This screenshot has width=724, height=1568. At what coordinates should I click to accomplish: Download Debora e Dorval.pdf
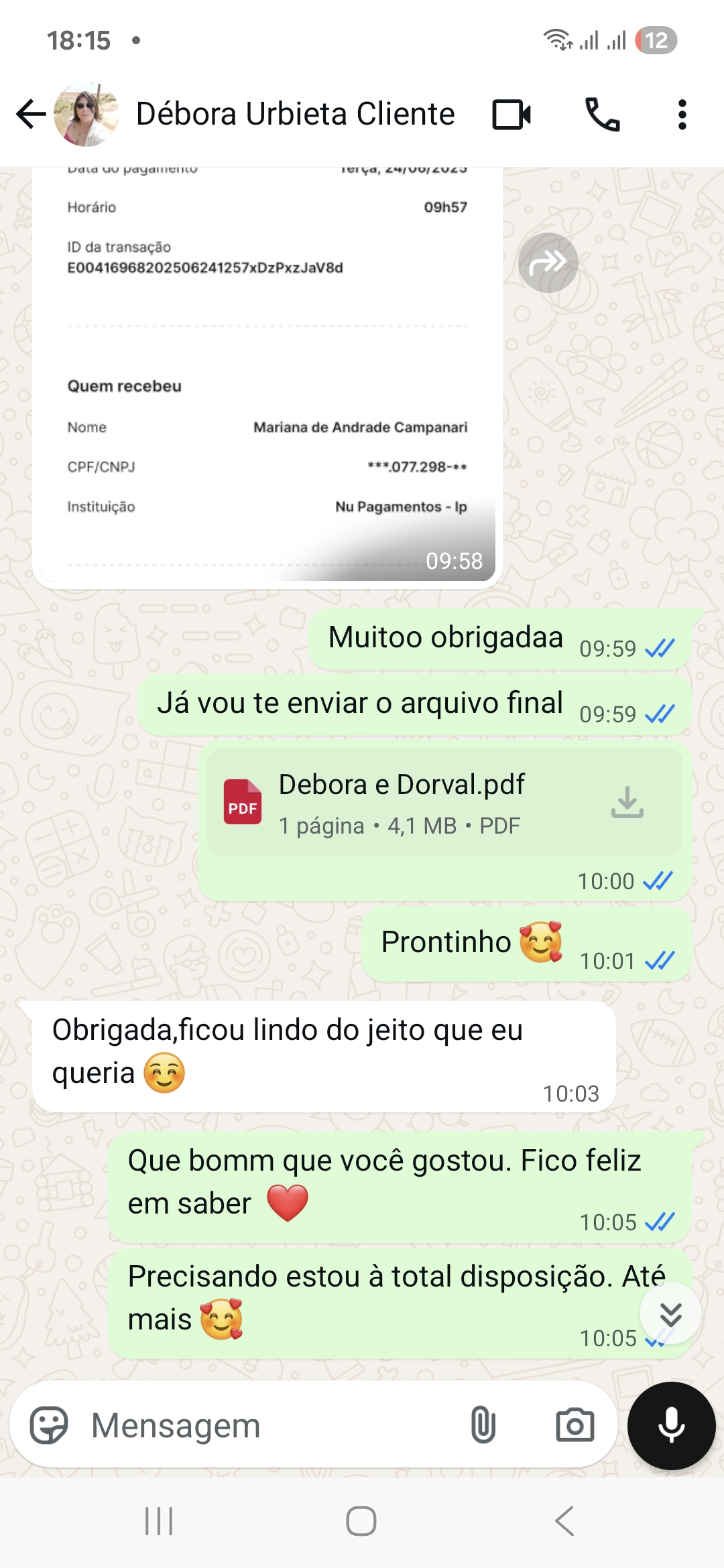[627, 802]
